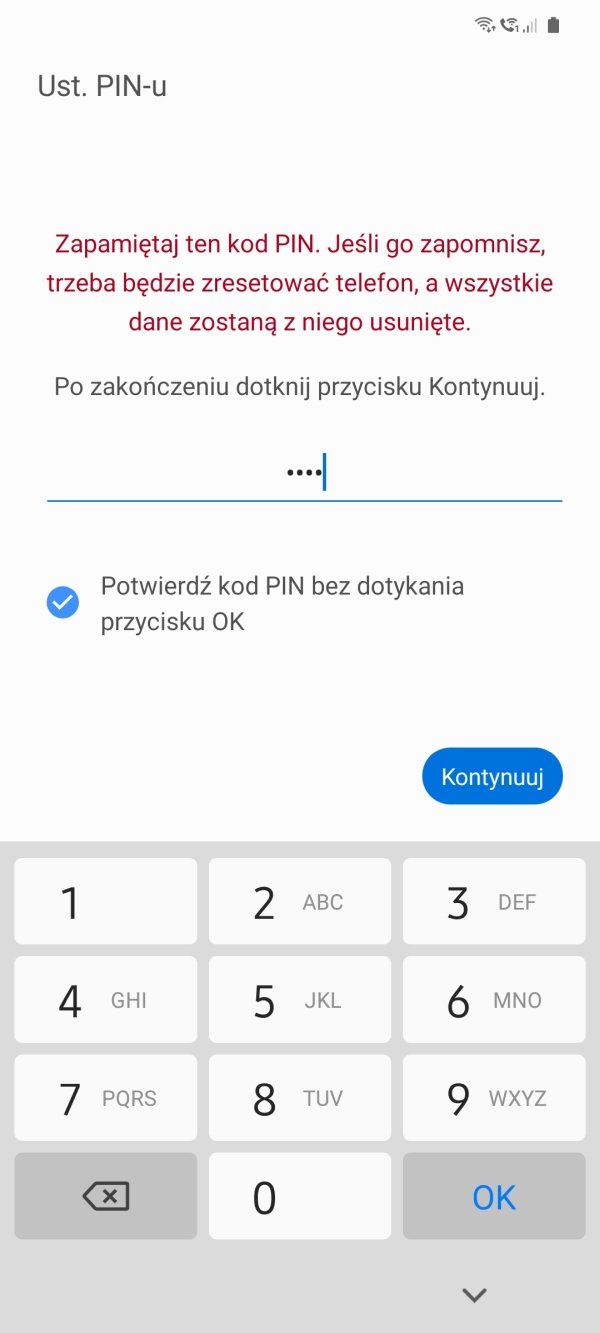This screenshot has width=600, height=1333.
Task: Focus the PIN entry field
Action: 304,472
